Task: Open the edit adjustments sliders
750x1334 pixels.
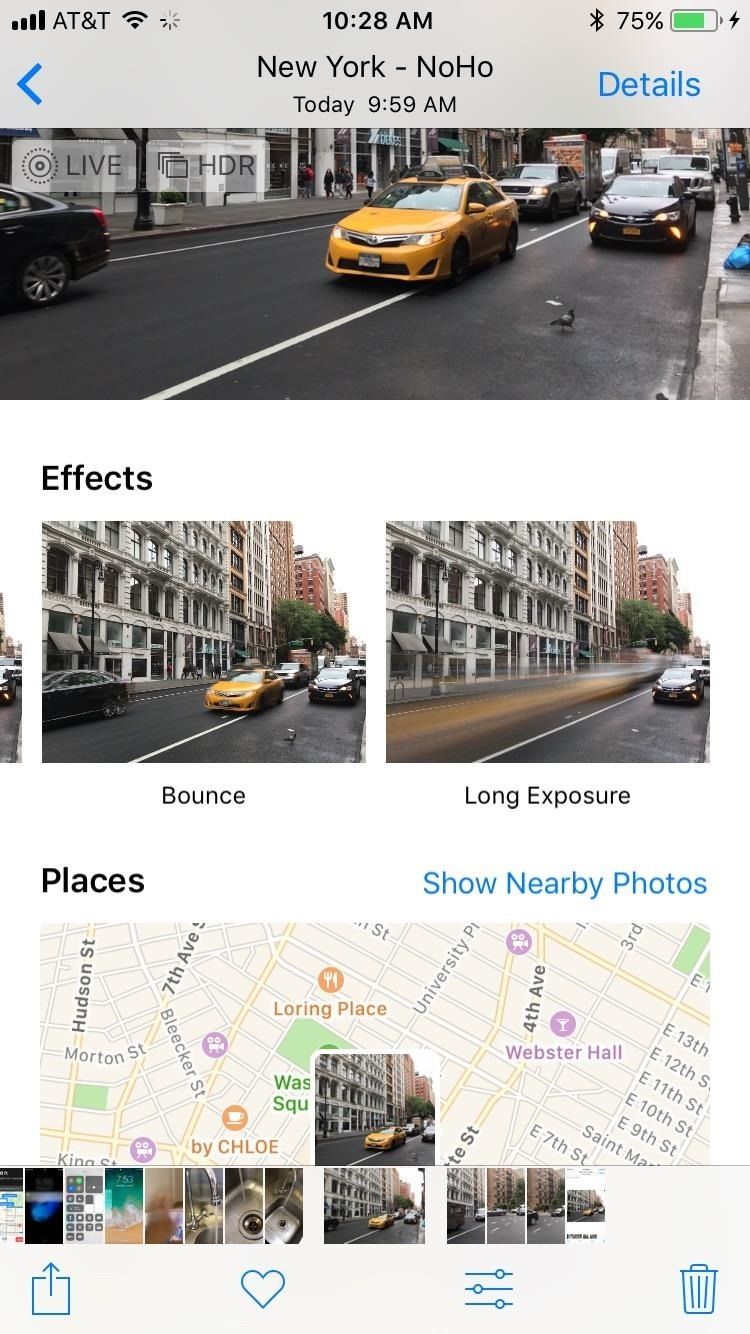Action: click(x=489, y=1289)
